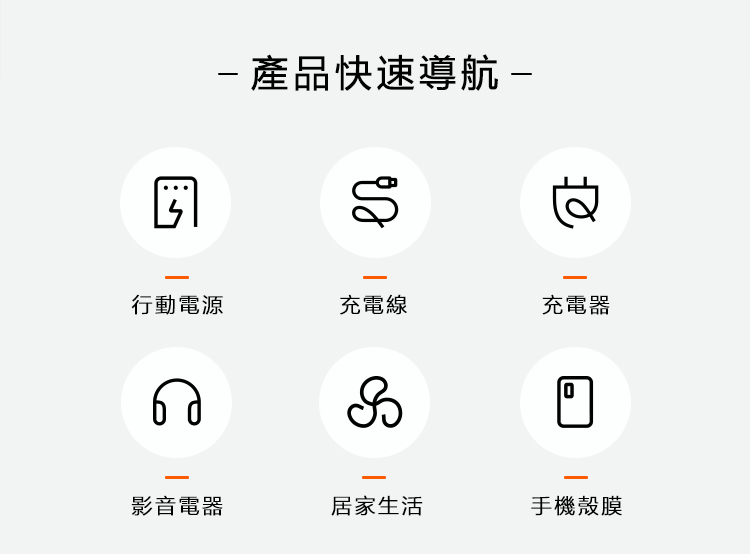Select the 影音電器 category
This screenshot has height=554, width=750.
click(x=176, y=403)
